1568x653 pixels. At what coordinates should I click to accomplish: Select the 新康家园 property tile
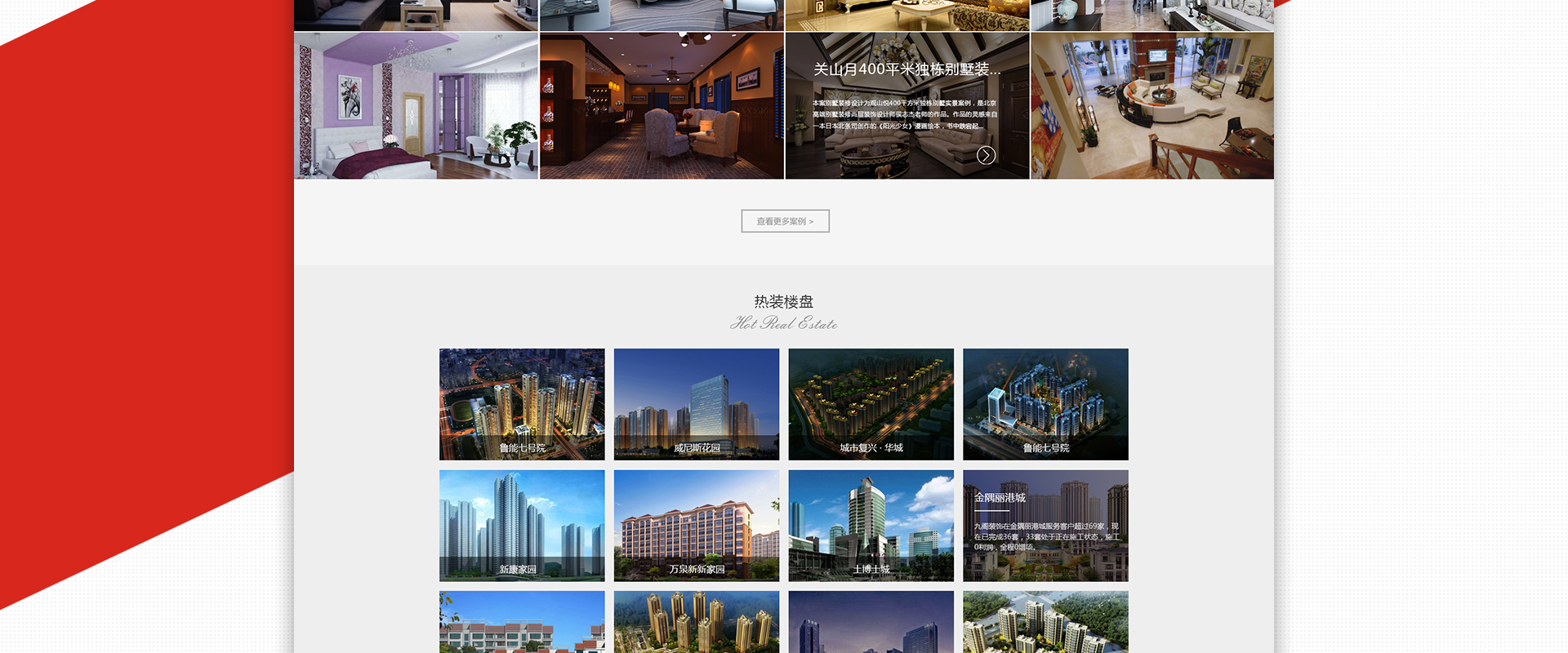click(522, 525)
